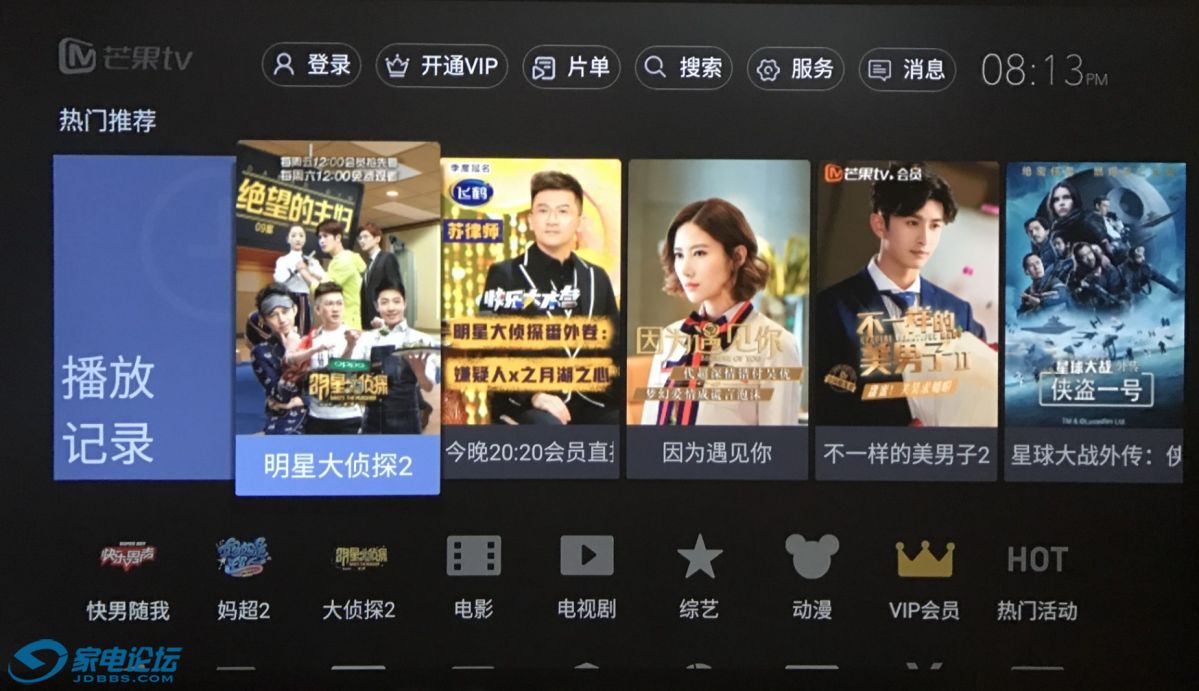Open 播放记录 watch history tile
Screen dimensions: 1199x691
click(x=144, y=317)
